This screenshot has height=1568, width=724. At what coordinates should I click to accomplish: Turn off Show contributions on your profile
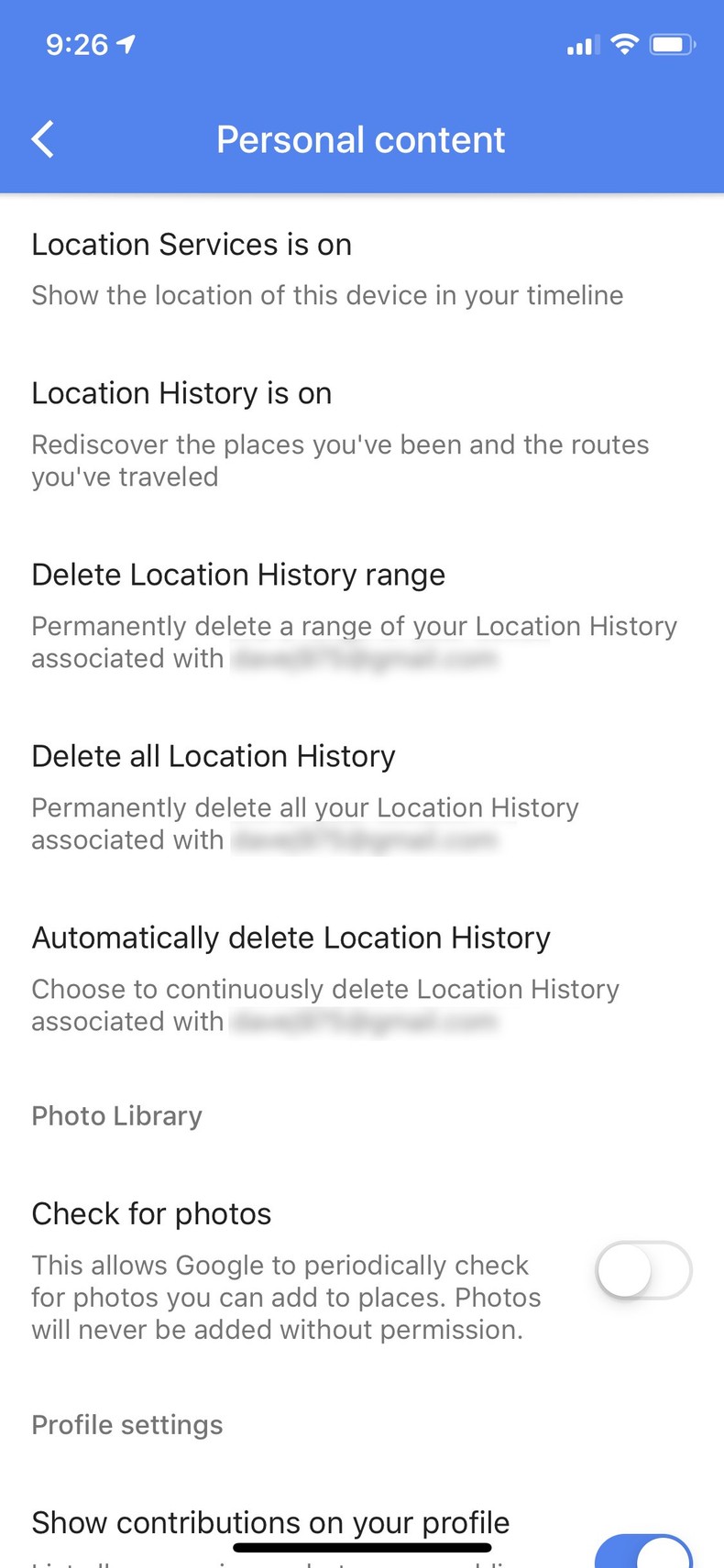643,1551
